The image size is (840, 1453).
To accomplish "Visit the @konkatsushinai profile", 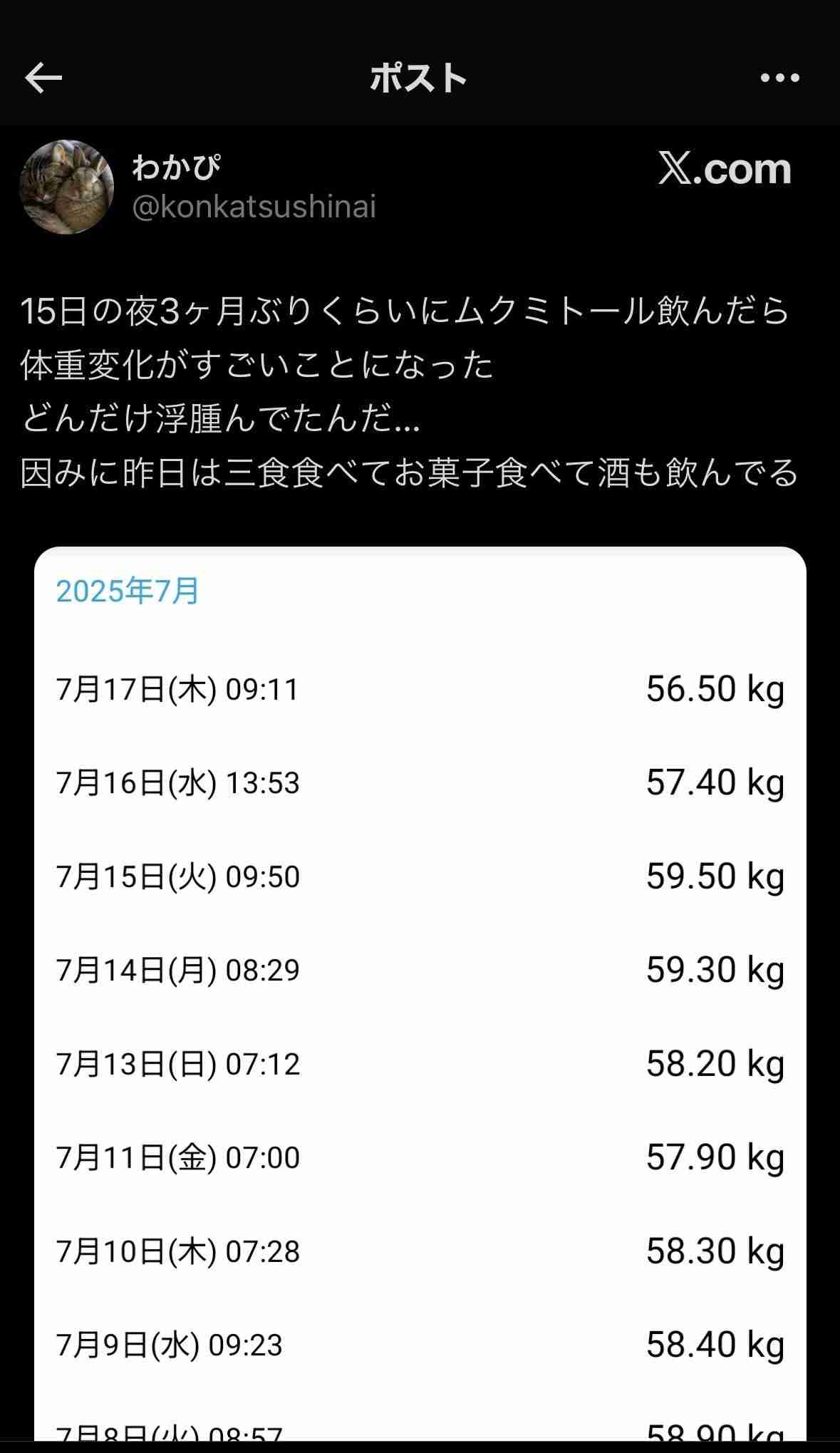I will point(254,207).
